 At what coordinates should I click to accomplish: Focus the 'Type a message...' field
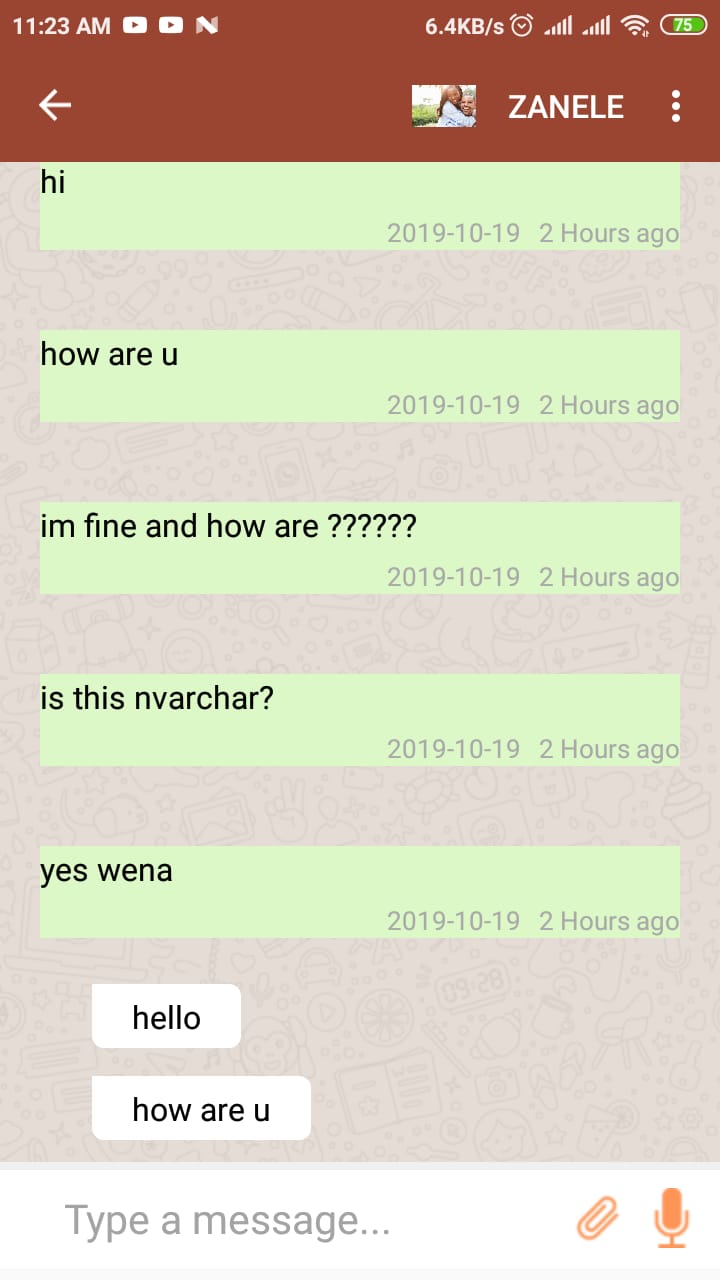point(300,1221)
